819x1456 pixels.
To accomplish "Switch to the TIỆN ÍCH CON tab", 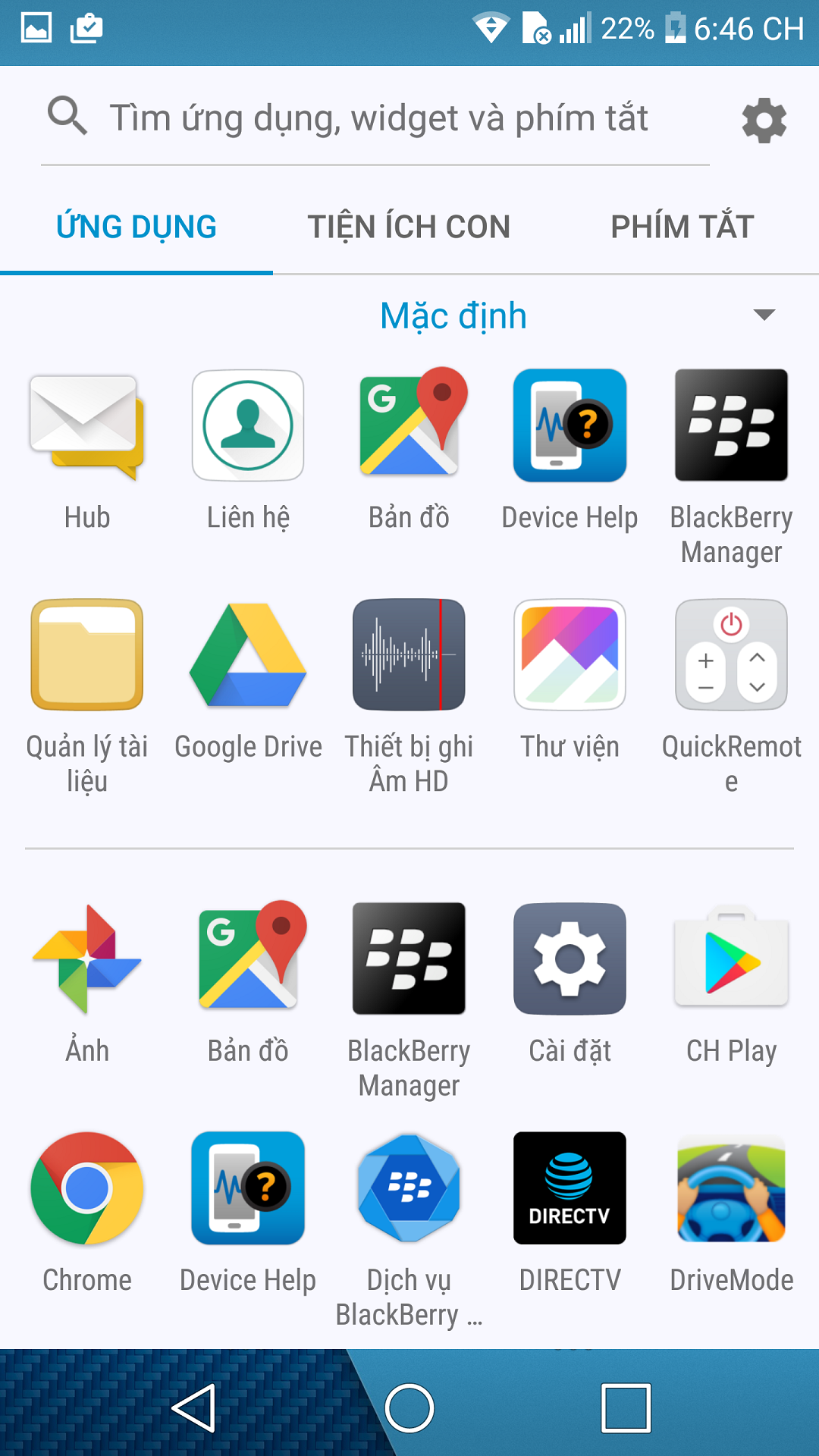I will (409, 227).
